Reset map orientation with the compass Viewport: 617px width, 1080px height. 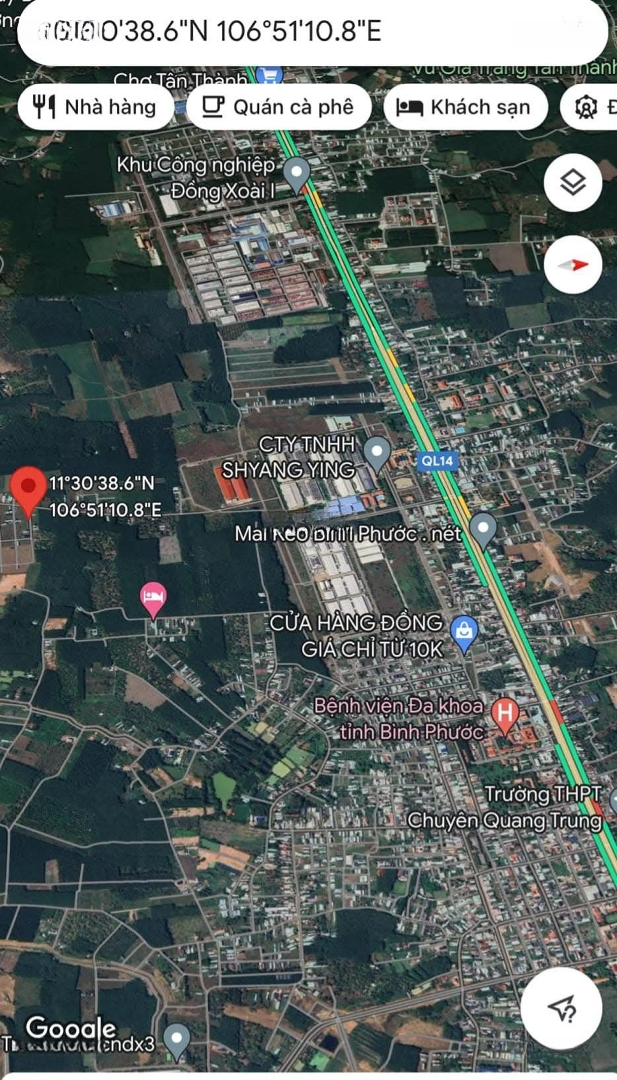573,265
